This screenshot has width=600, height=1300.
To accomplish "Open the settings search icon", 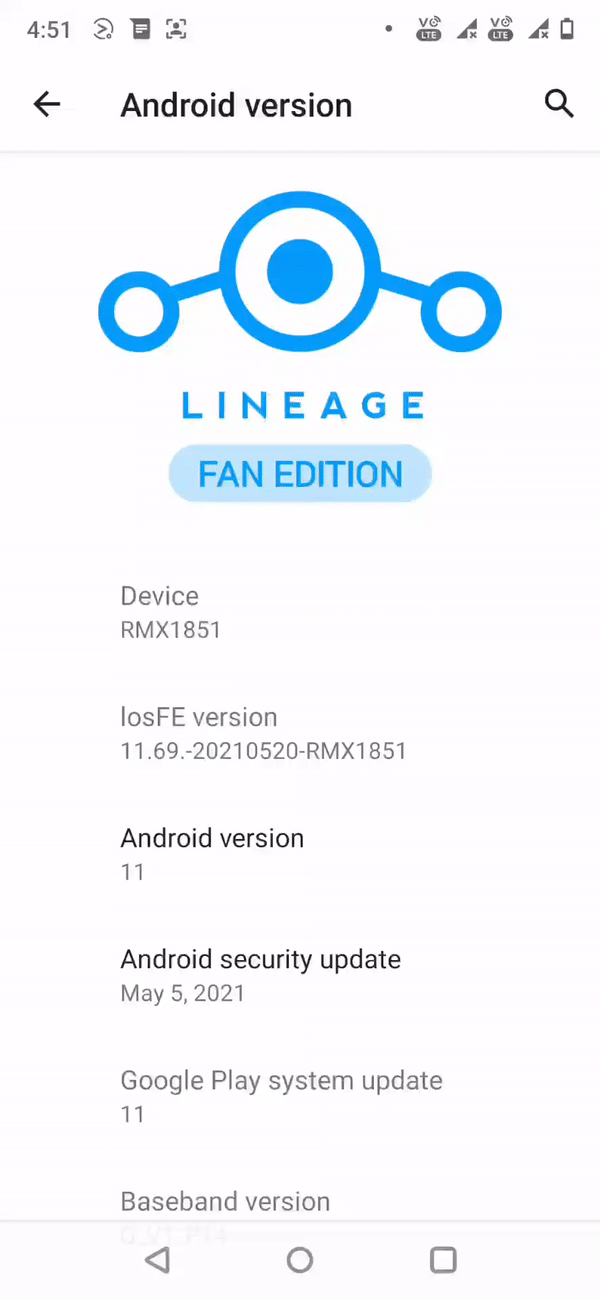I will (x=559, y=104).
